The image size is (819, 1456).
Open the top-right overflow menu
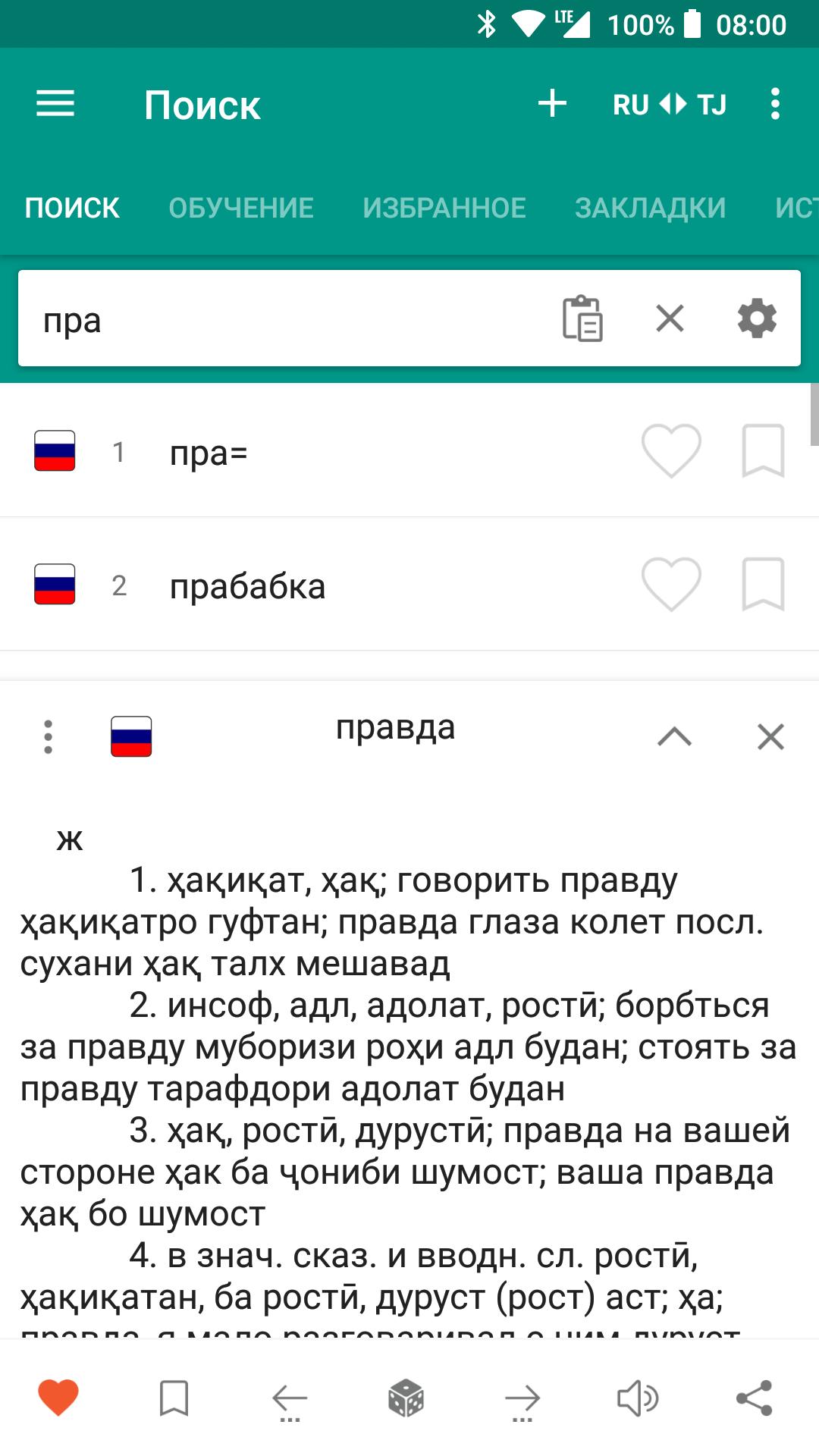[774, 104]
